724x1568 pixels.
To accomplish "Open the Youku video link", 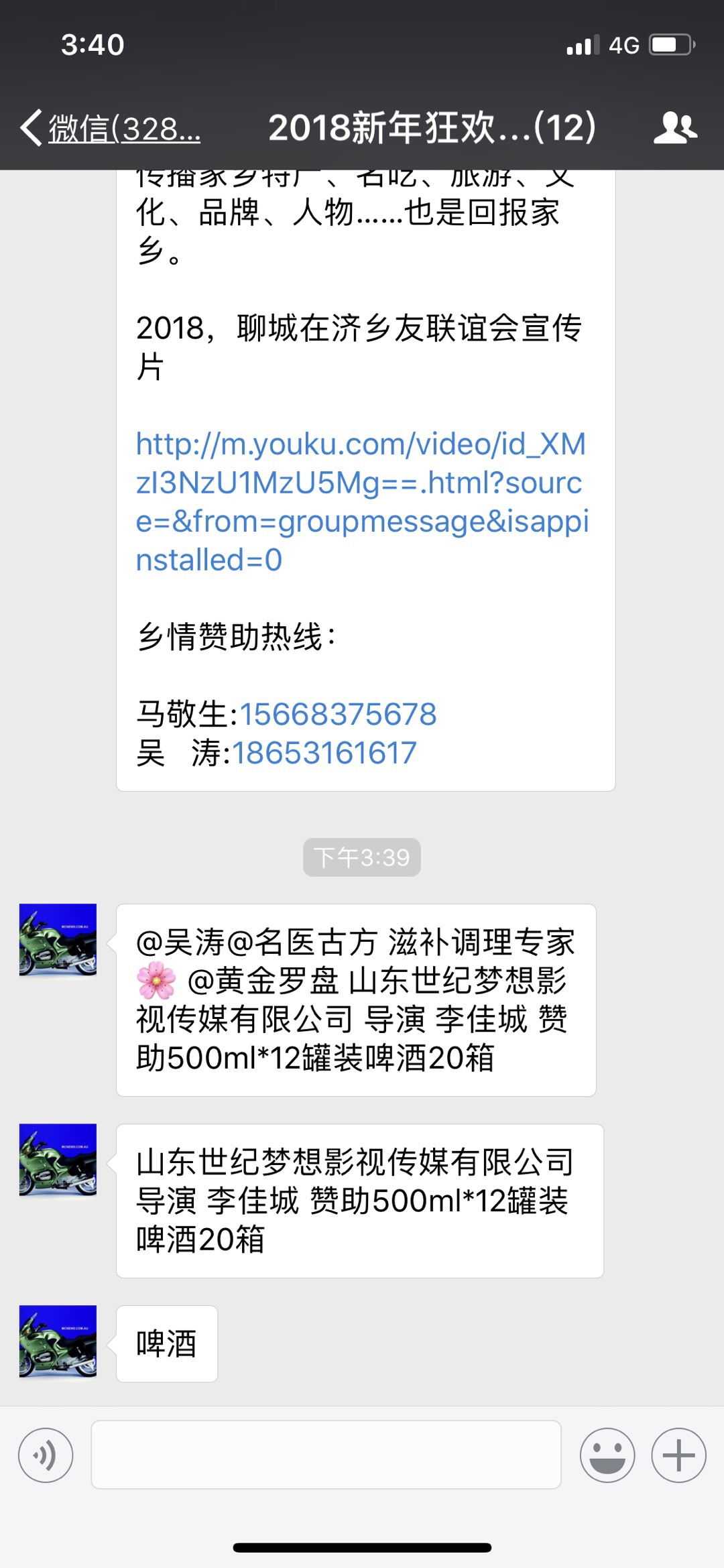I will coord(361,501).
